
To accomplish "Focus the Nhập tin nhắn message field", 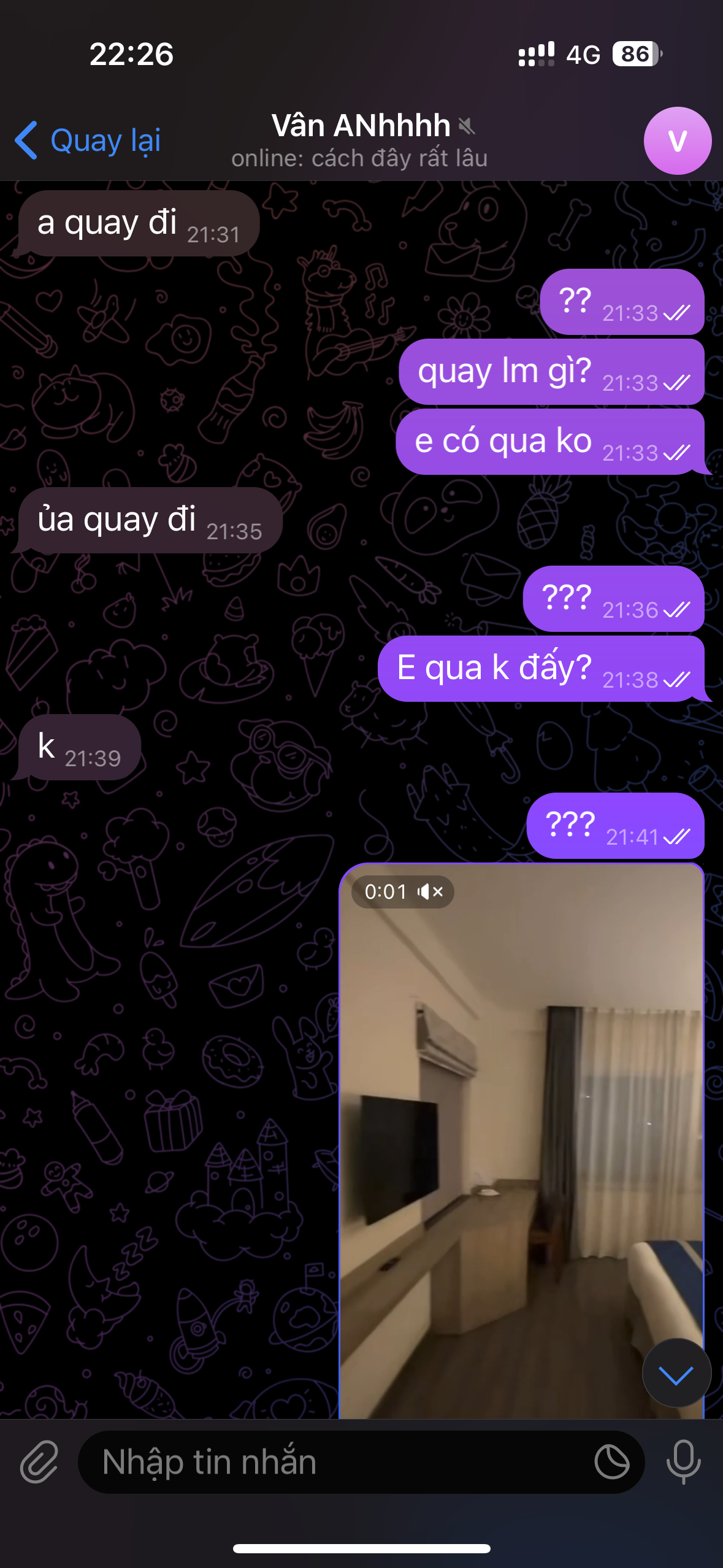I will [331, 1462].
